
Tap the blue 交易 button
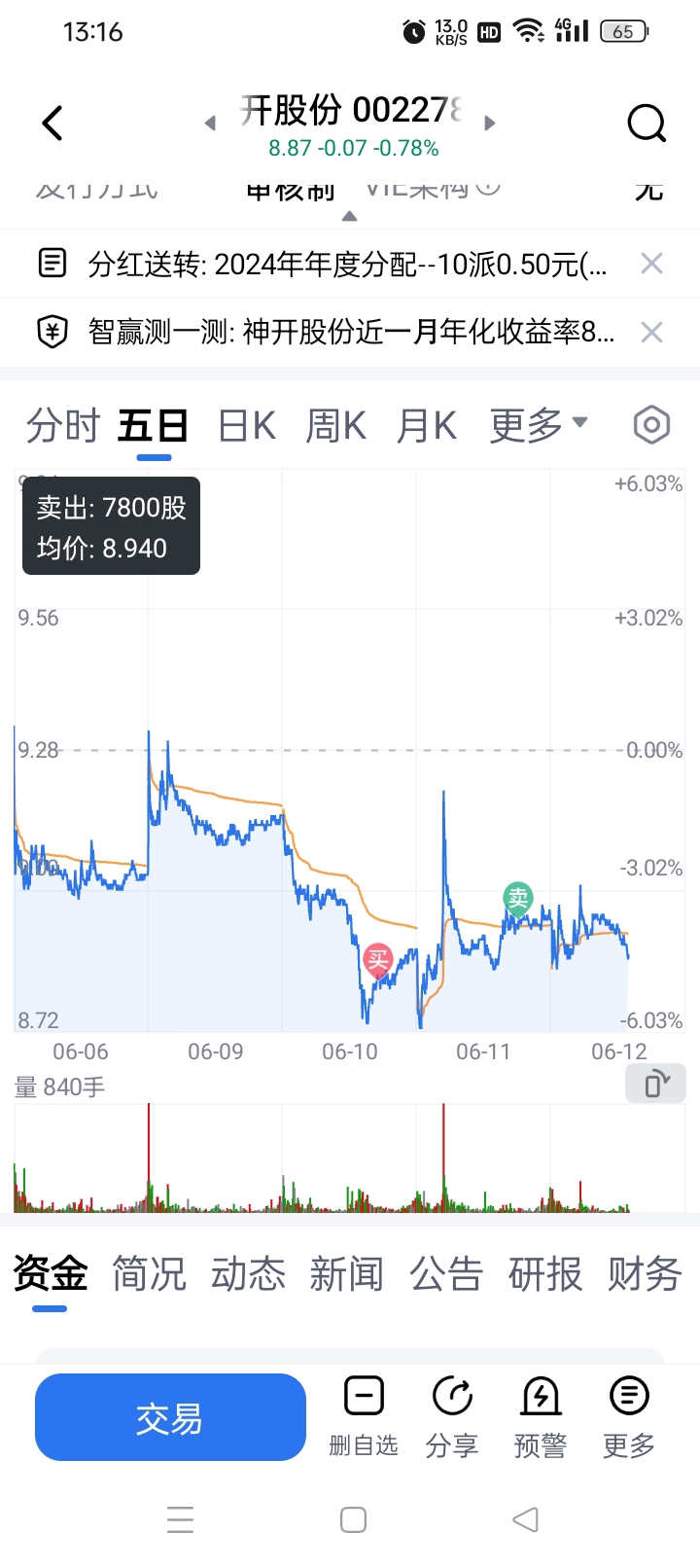[170, 1417]
